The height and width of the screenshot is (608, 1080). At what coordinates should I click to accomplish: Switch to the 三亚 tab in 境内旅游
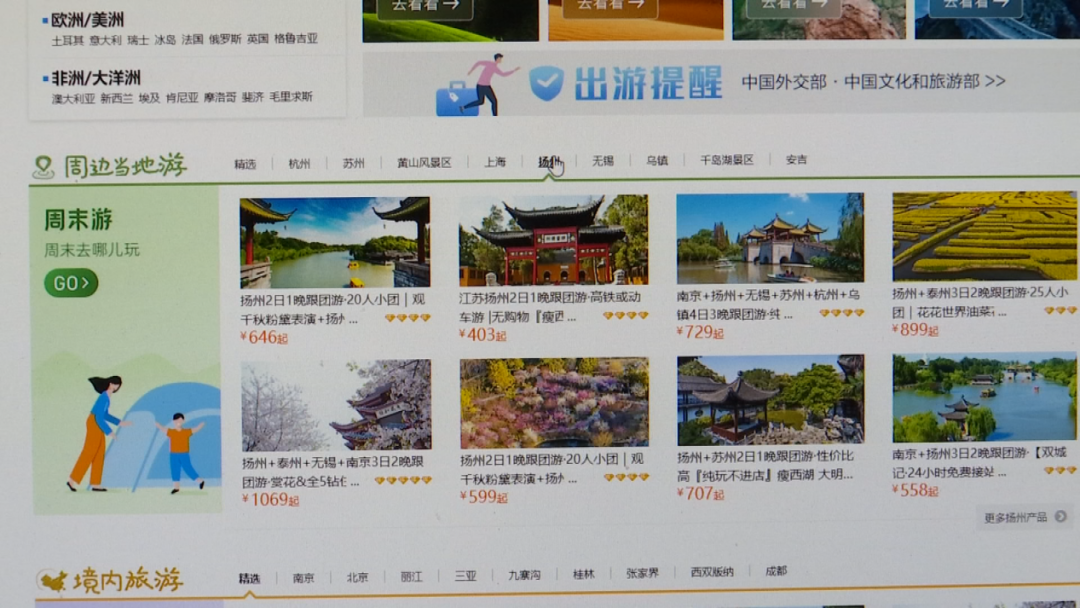[466, 576]
